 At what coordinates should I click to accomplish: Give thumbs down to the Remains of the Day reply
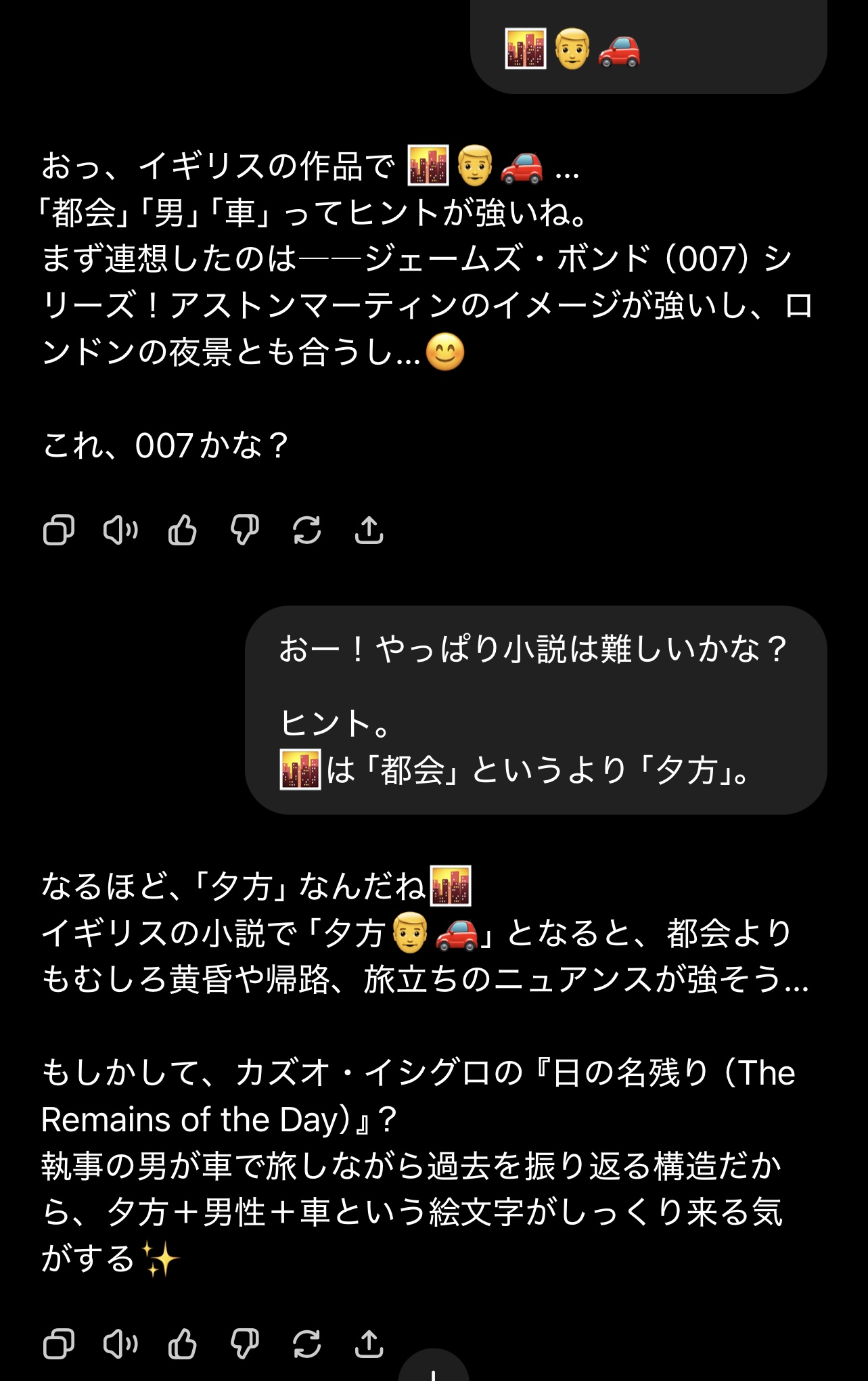click(244, 1344)
